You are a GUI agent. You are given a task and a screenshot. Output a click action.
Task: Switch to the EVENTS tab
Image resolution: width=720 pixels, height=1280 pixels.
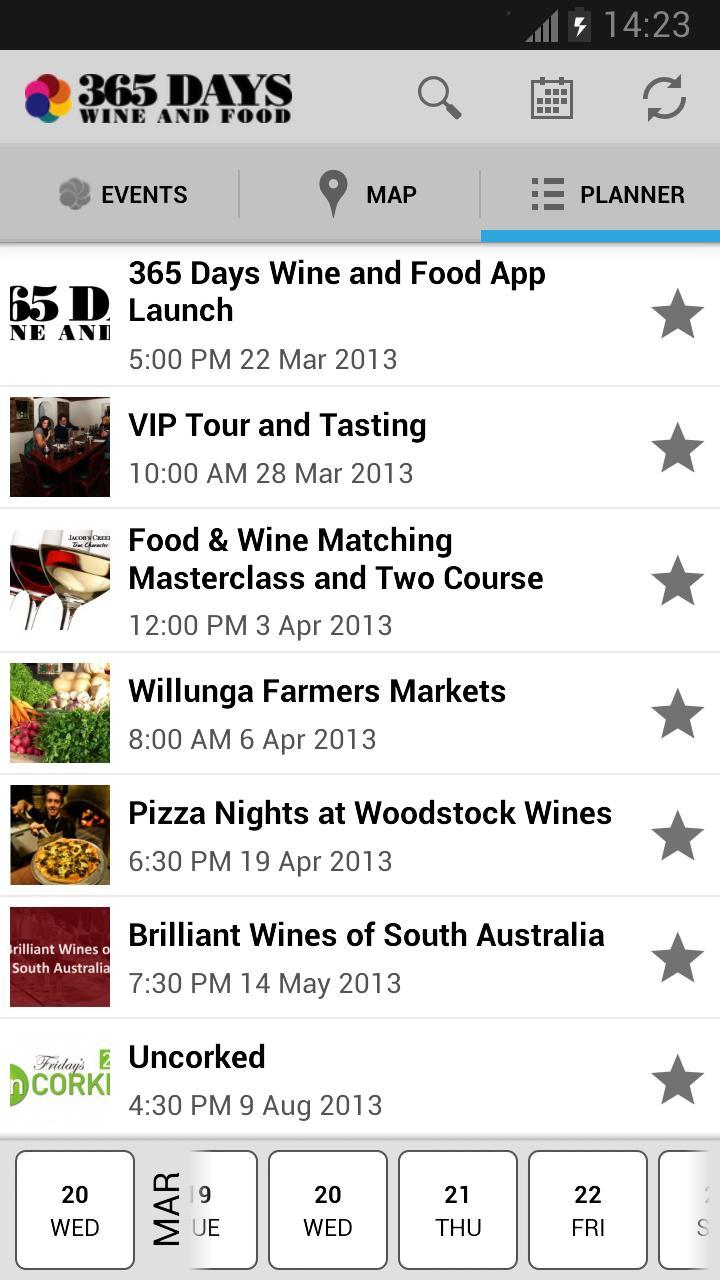[120, 192]
